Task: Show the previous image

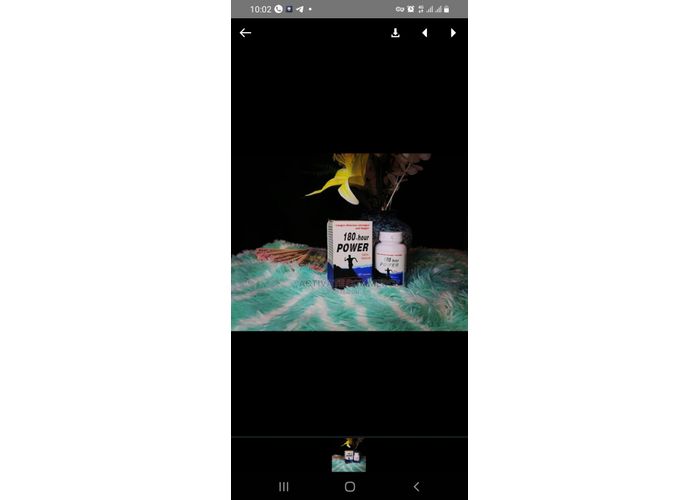Action: [424, 33]
